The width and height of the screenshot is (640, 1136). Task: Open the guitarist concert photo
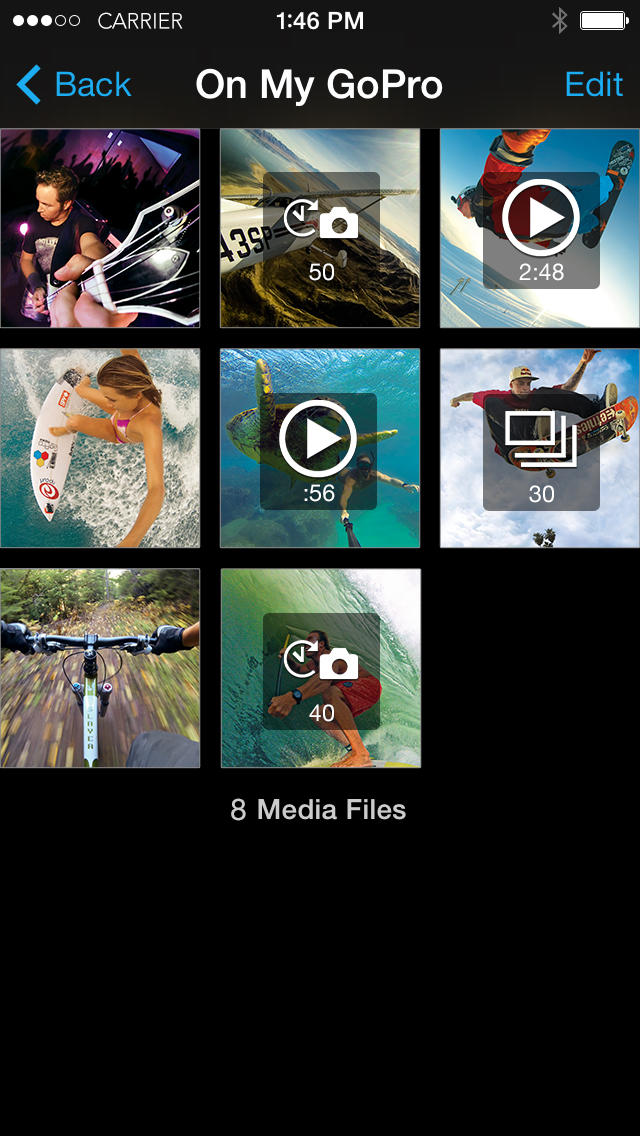pos(100,228)
